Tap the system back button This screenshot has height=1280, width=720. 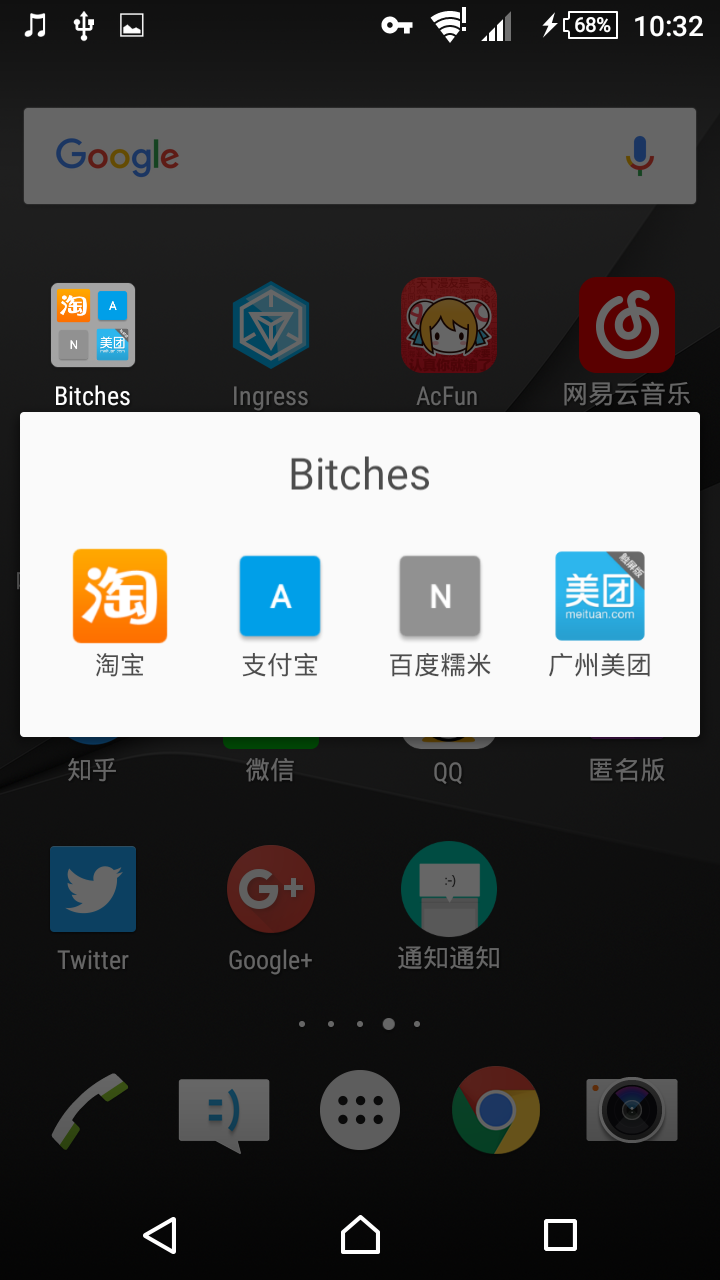[160, 1235]
